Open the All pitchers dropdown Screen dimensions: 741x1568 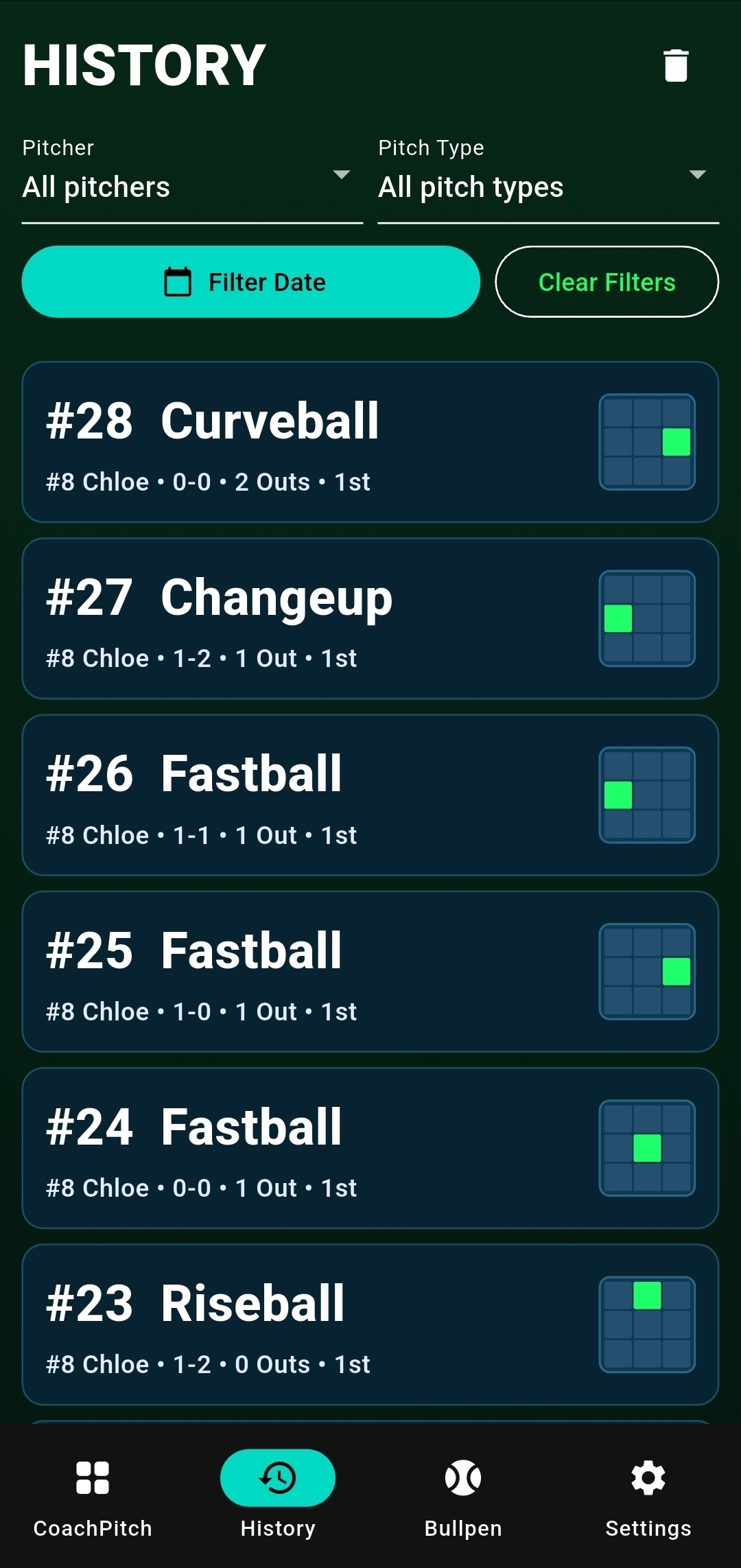point(192,187)
